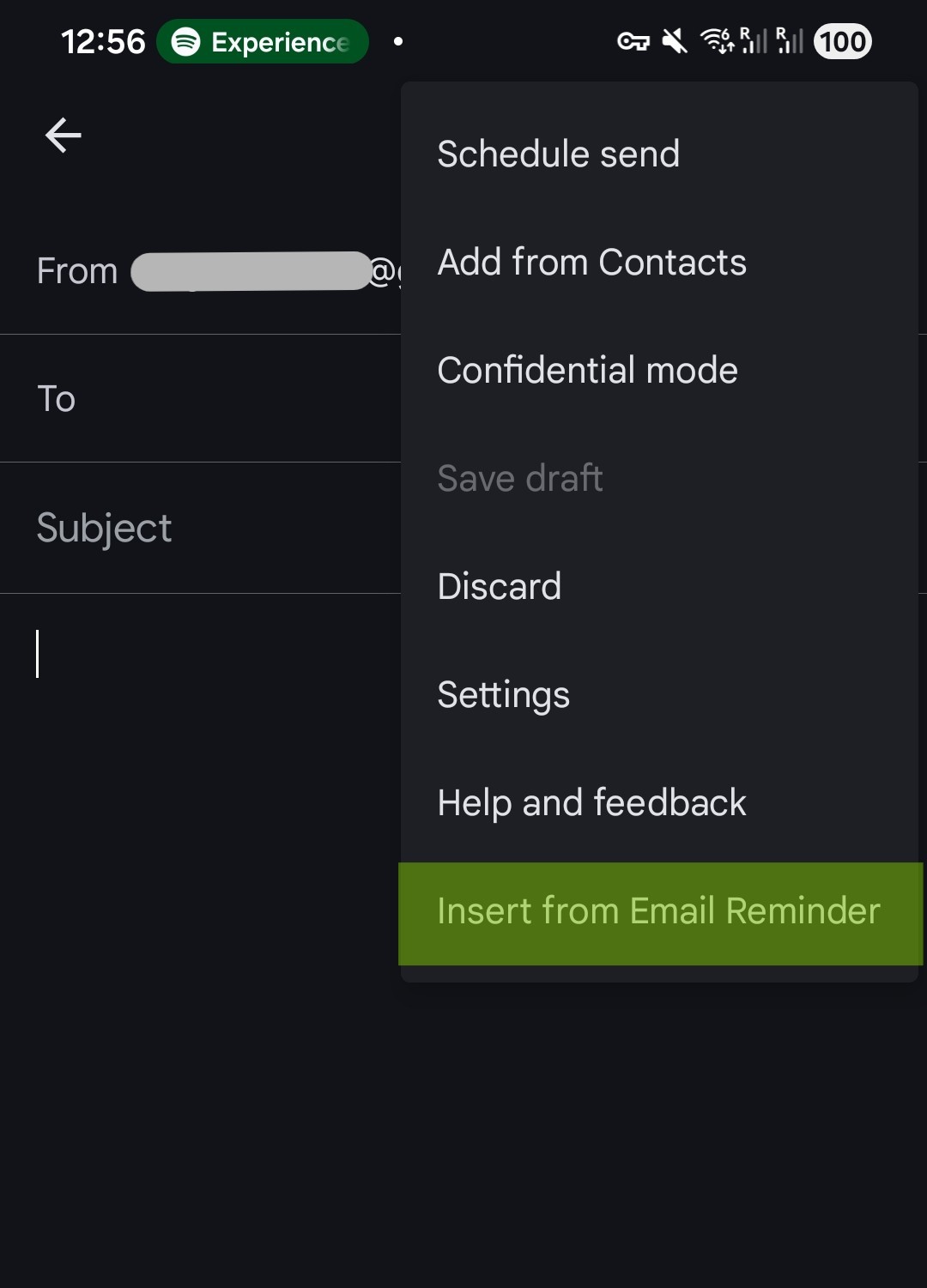The width and height of the screenshot is (927, 1288).
Task: Go back using the arrow icon
Action: point(63,136)
